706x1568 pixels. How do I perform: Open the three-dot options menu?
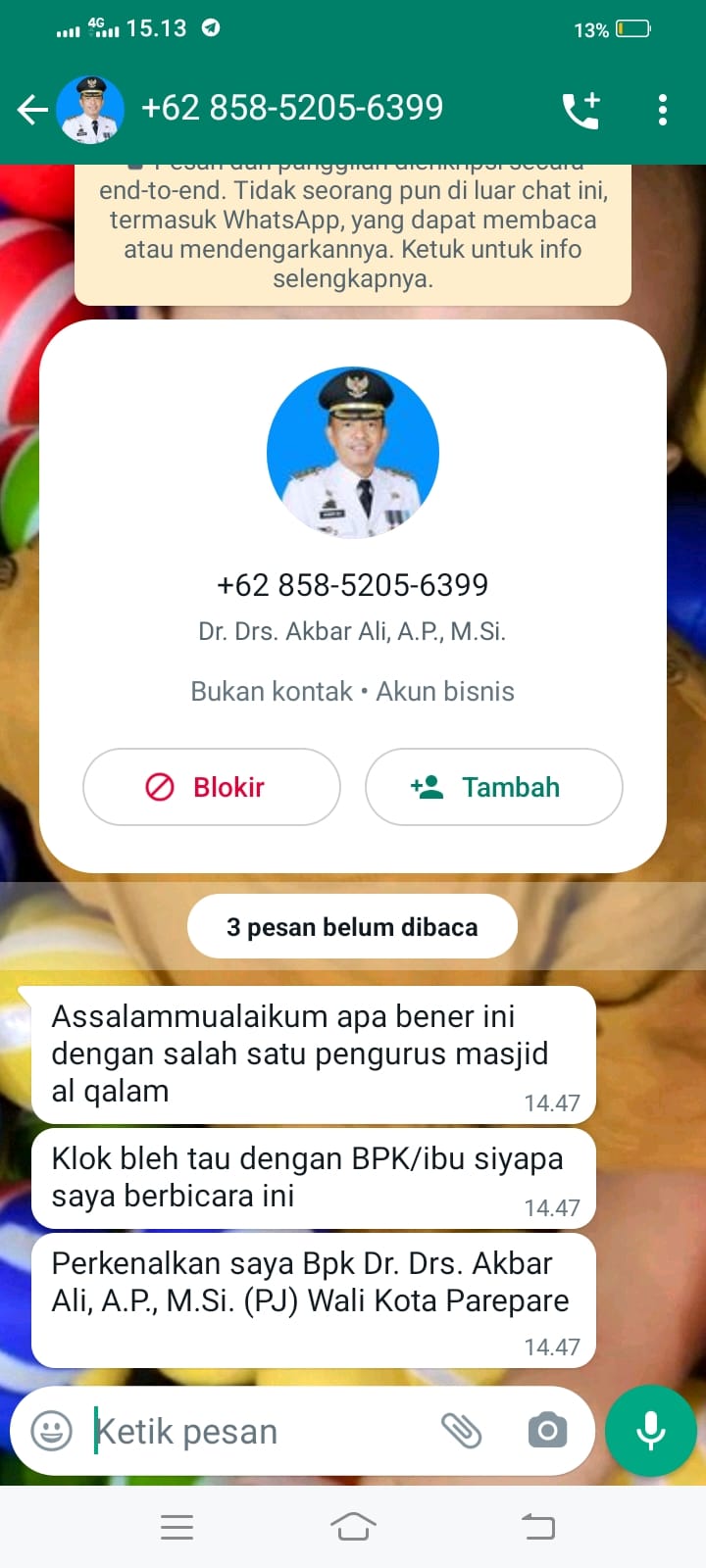(x=663, y=108)
